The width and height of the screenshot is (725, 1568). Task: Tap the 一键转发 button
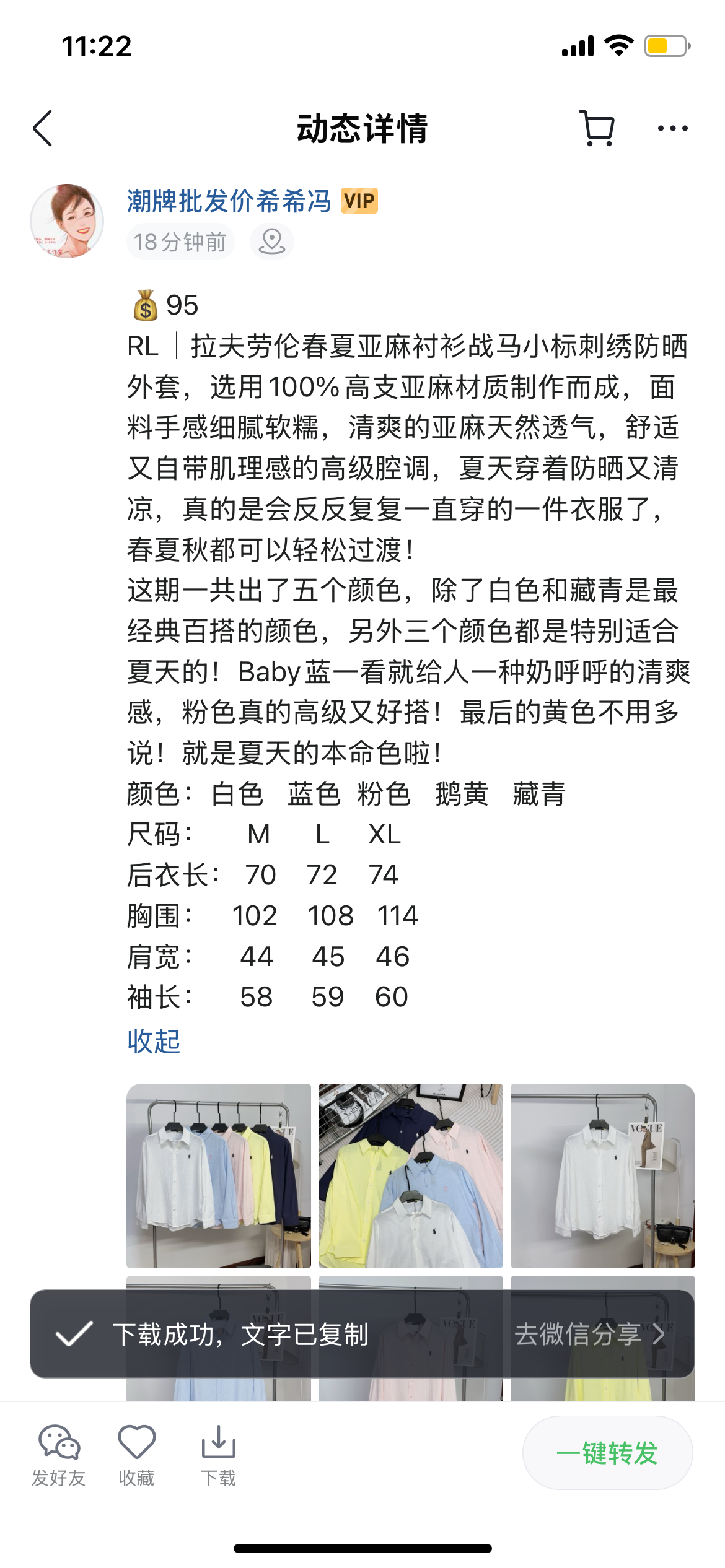(x=607, y=1453)
